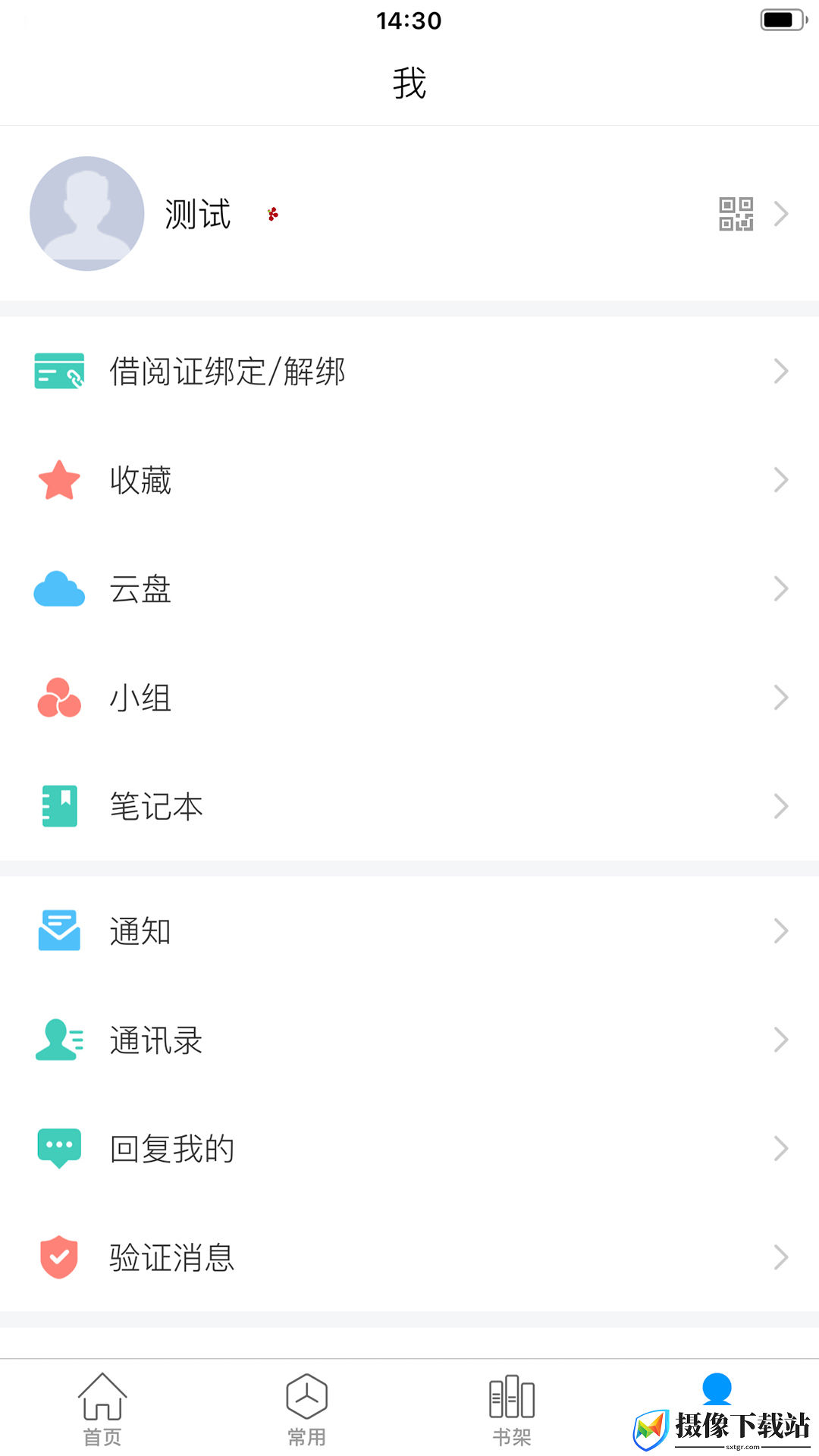Open 通讯录 contacts

point(409,1040)
